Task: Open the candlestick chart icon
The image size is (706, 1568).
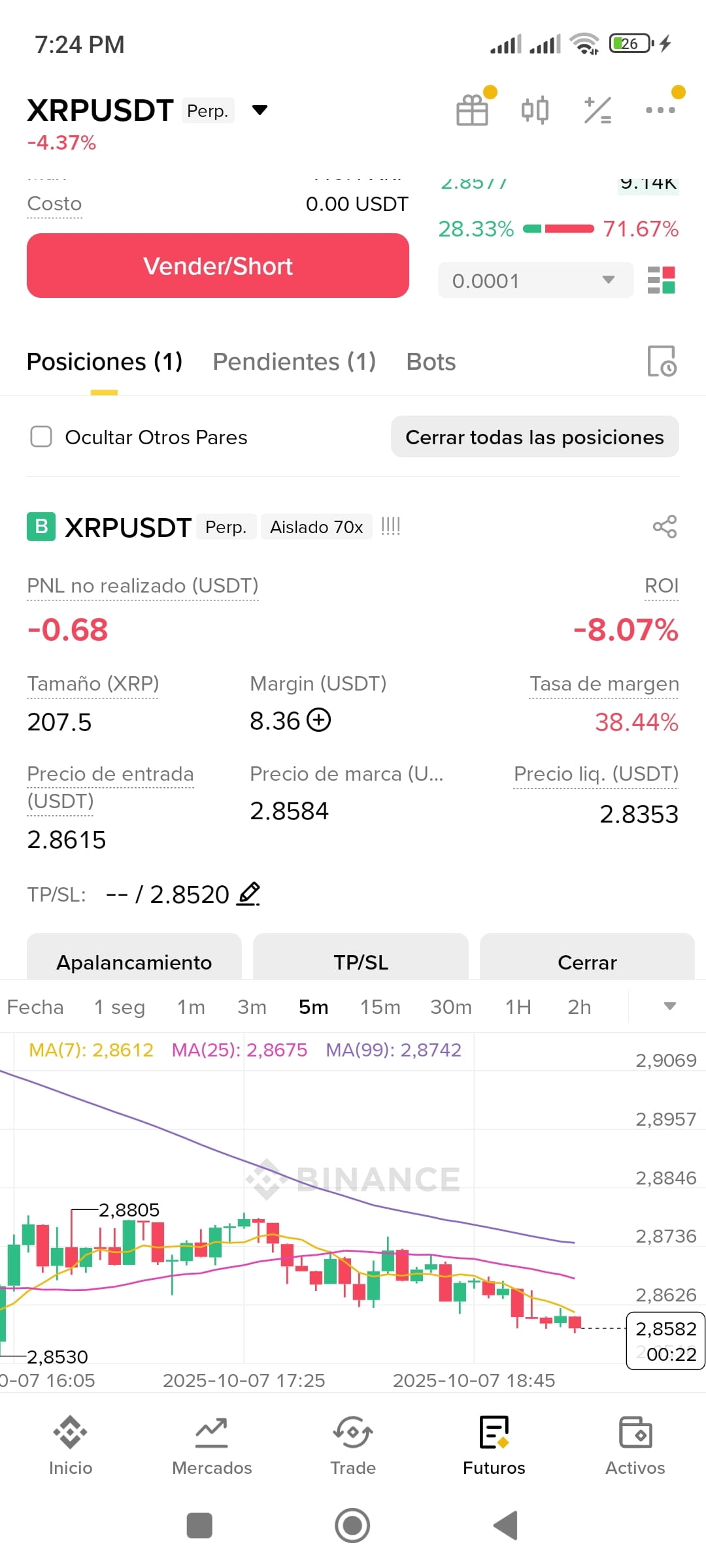Action: [535, 110]
